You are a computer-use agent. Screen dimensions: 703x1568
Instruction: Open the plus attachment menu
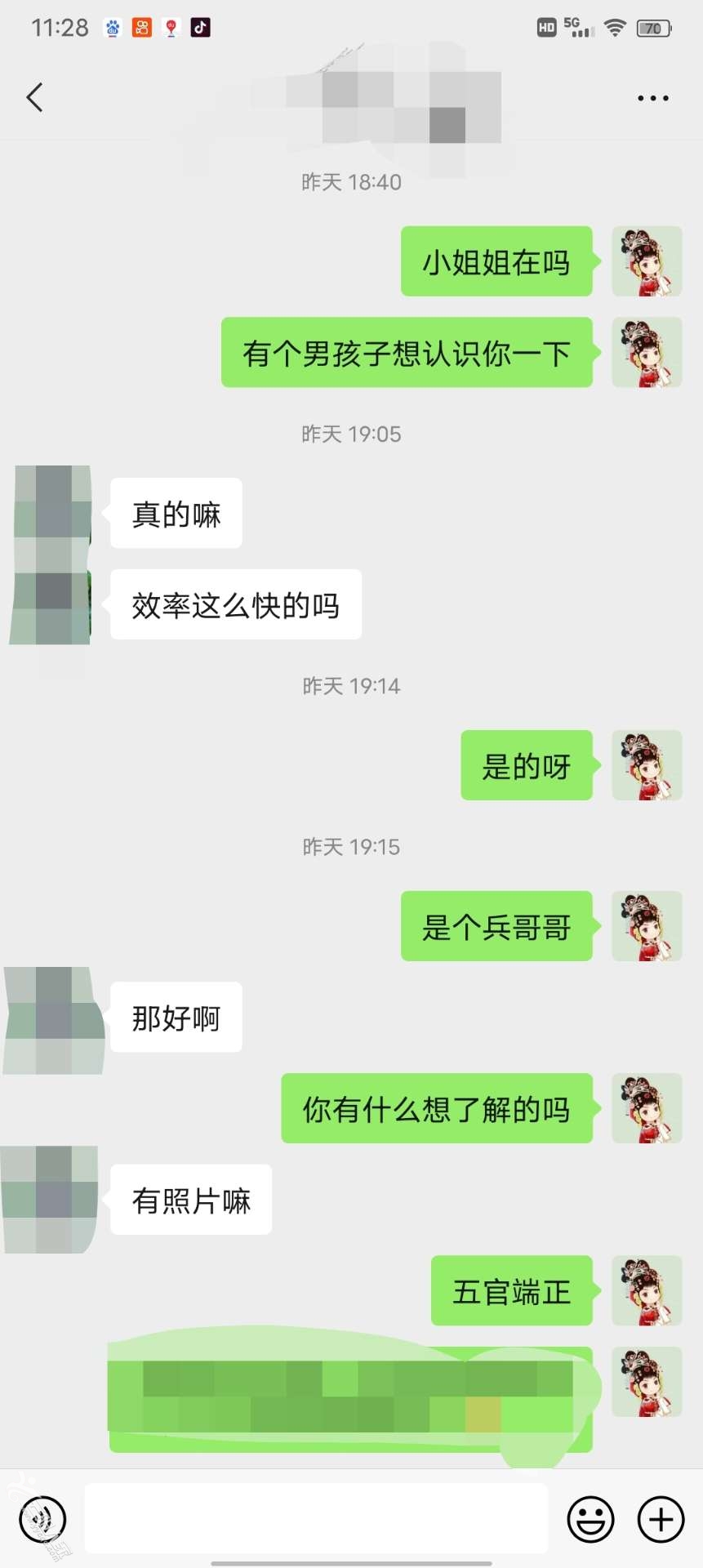click(x=661, y=1519)
